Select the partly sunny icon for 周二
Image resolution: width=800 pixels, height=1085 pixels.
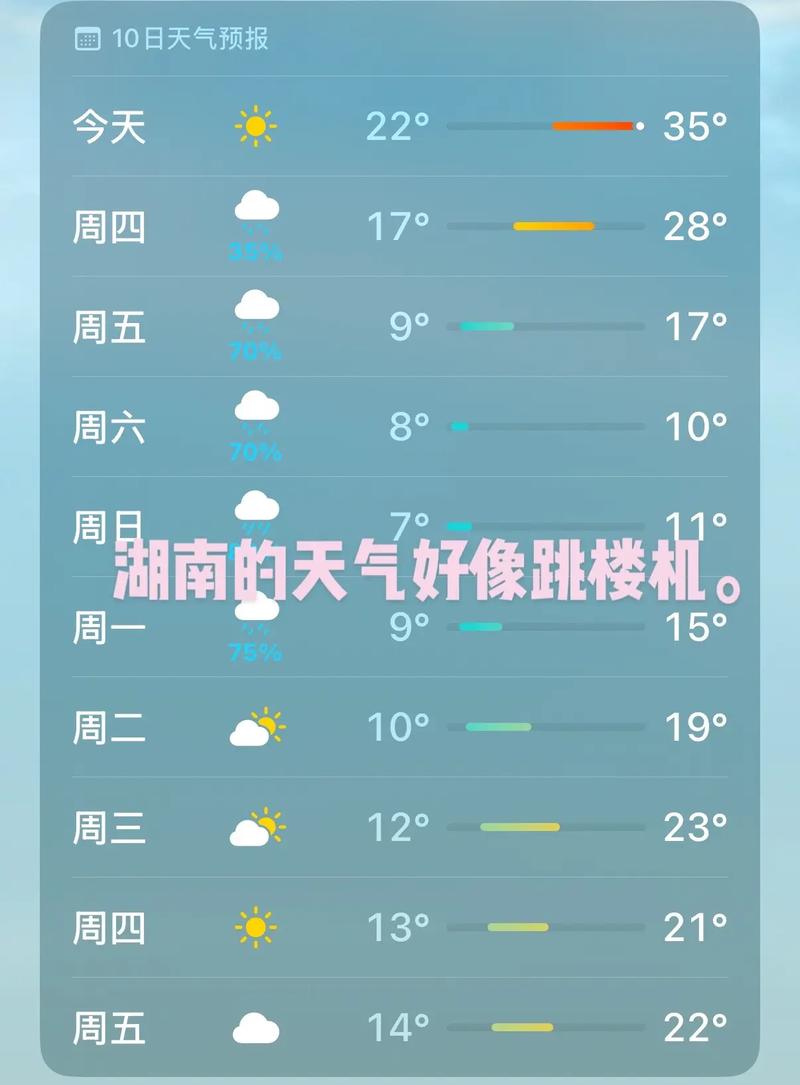click(x=257, y=728)
